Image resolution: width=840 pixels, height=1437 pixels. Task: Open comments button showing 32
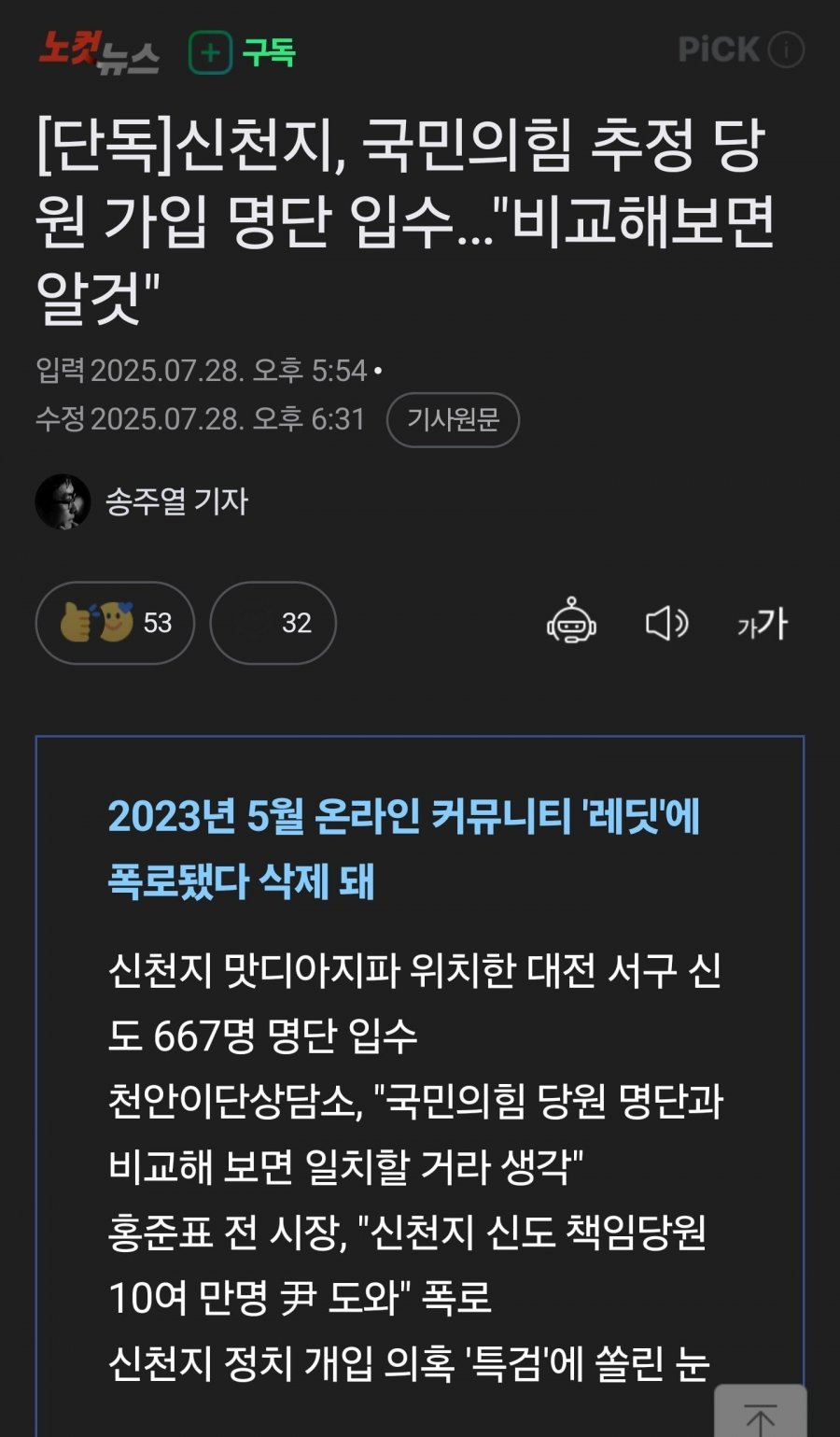[273, 623]
